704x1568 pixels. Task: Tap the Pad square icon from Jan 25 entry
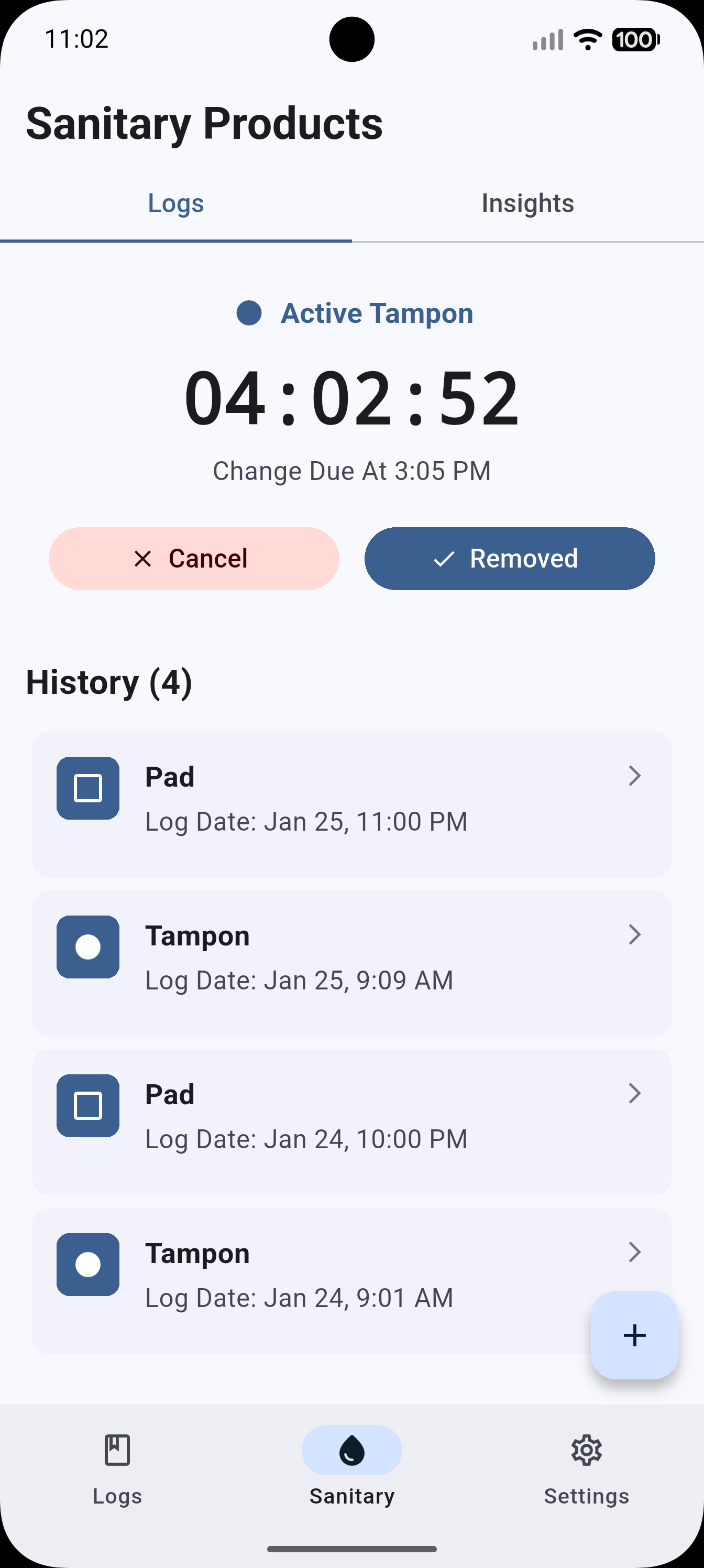pos(87,788)
